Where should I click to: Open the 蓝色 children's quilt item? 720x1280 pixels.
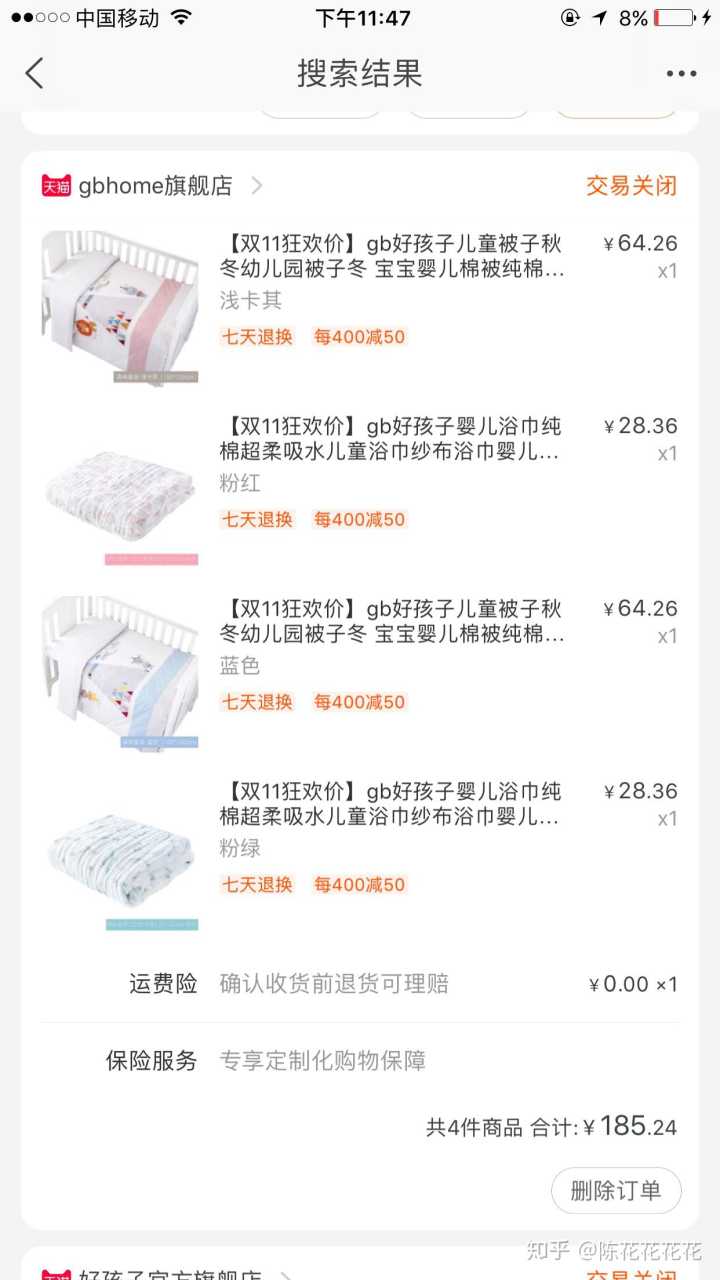(391, 621)
